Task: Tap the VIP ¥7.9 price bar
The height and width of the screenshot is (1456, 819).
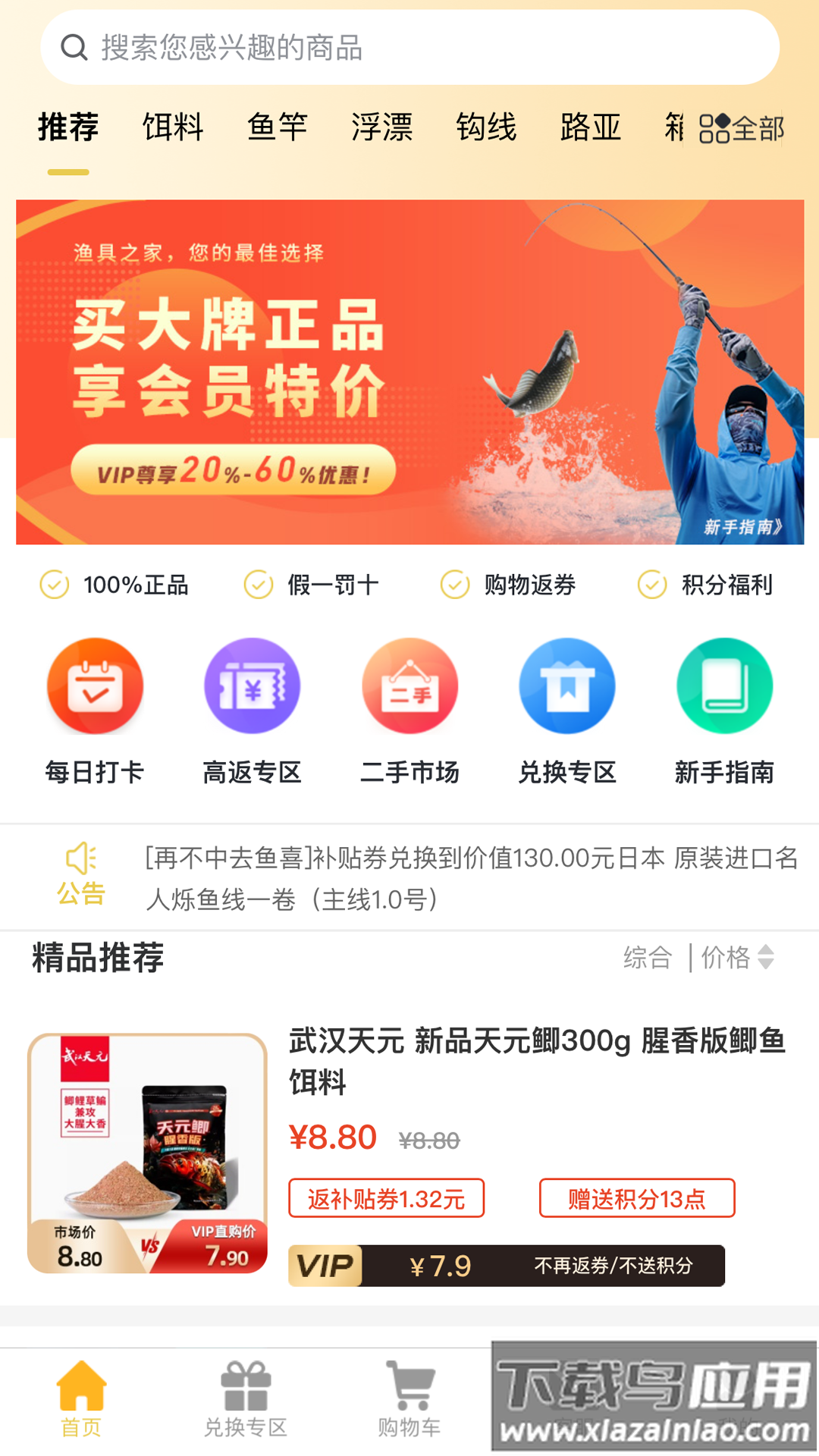Action: pos(506,1265)
